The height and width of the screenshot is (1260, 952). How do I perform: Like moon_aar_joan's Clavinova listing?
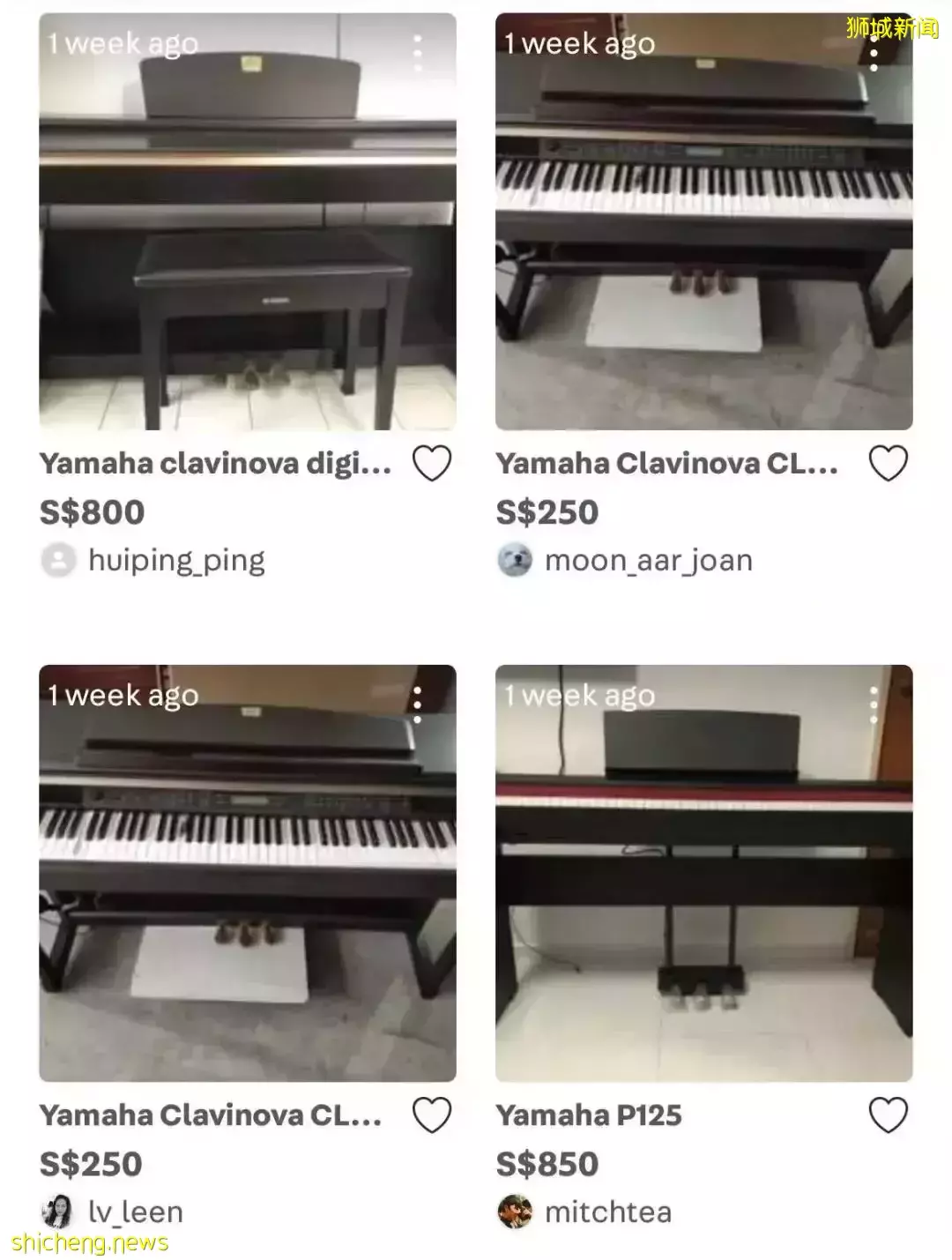(888, 464)
